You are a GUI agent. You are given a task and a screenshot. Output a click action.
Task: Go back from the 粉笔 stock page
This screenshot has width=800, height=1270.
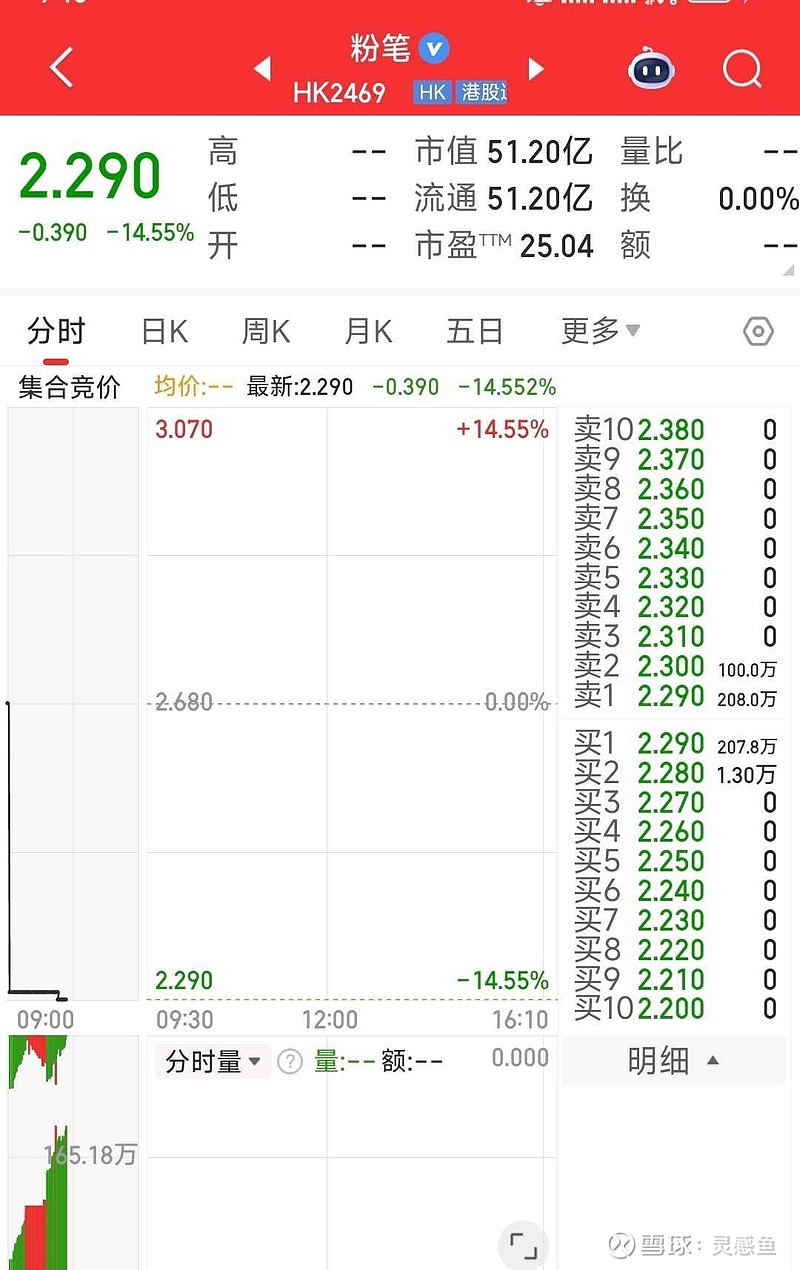[x=62, y=69]
